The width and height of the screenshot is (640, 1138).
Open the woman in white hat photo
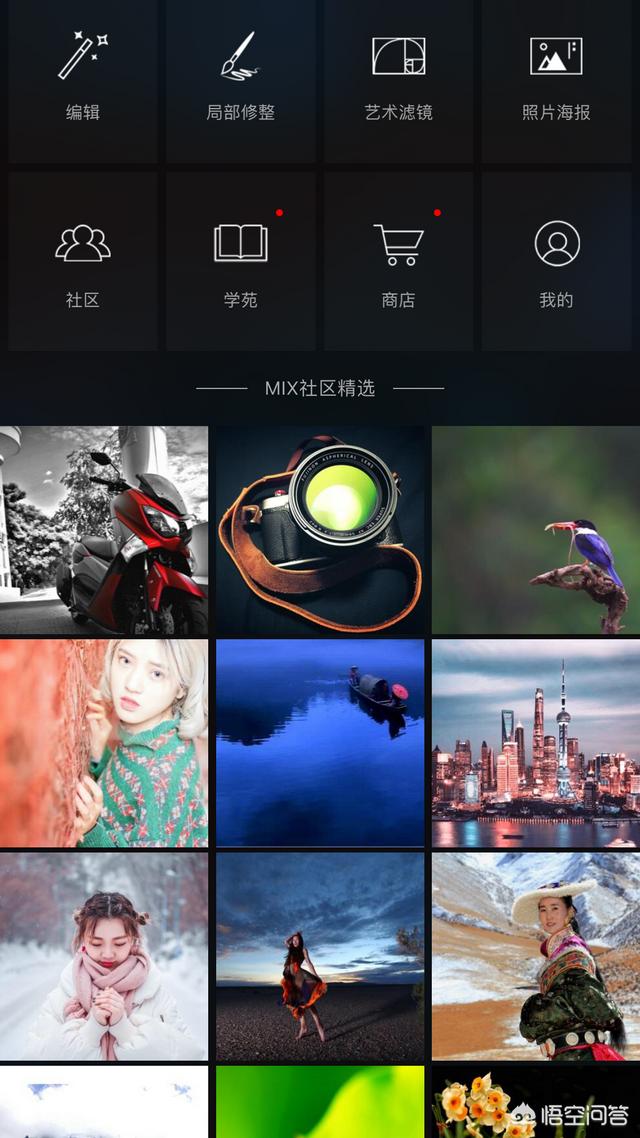[x=536, y=957]
